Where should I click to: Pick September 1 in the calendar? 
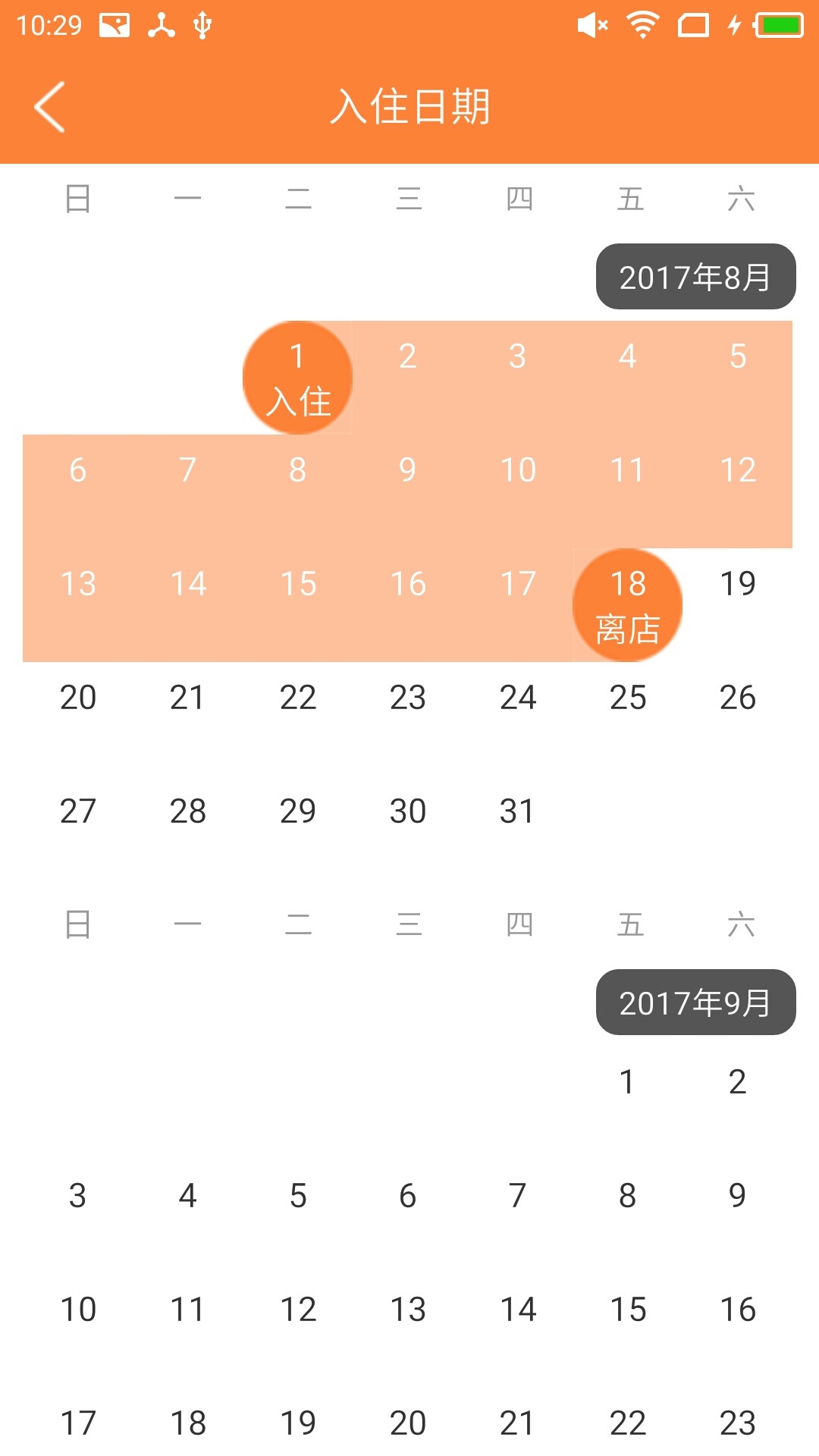[627, 1082]
